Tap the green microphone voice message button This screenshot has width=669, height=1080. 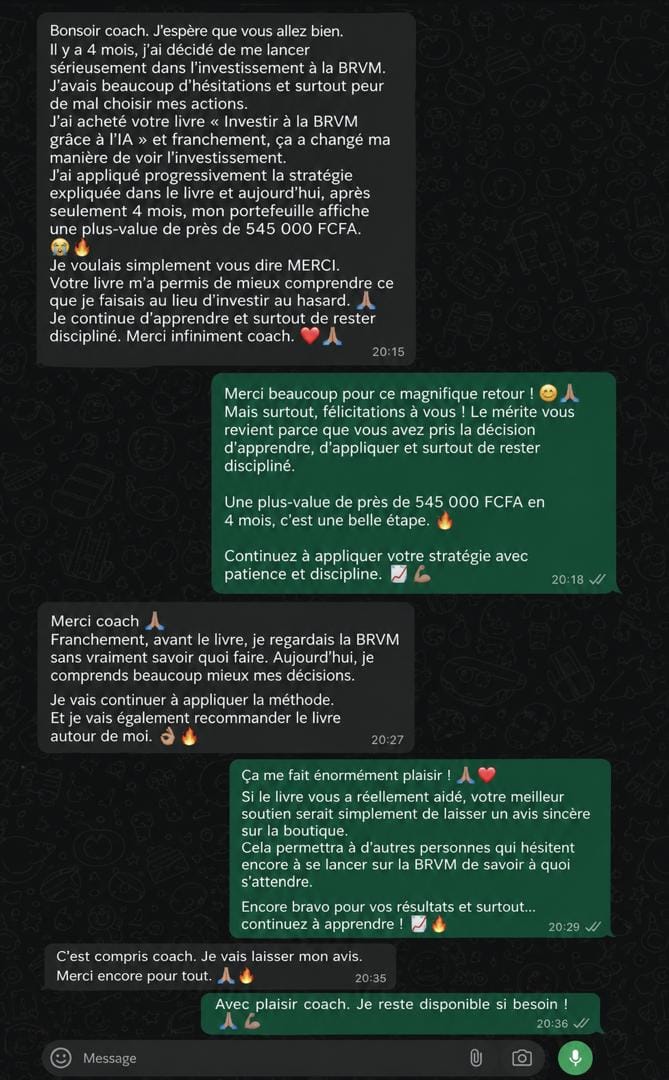(x=575, y=1057)
